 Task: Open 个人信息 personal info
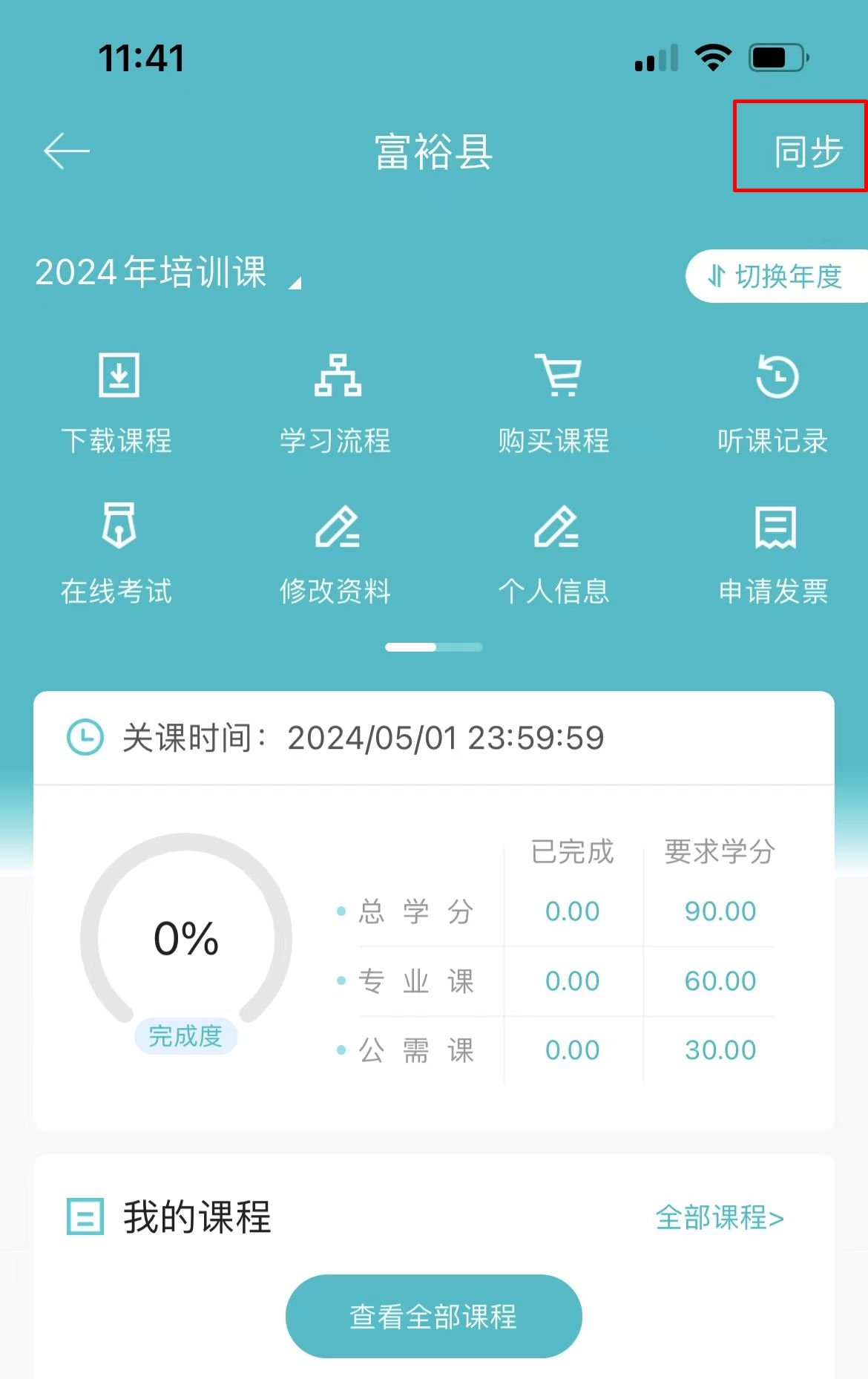[x=554, y=554]
